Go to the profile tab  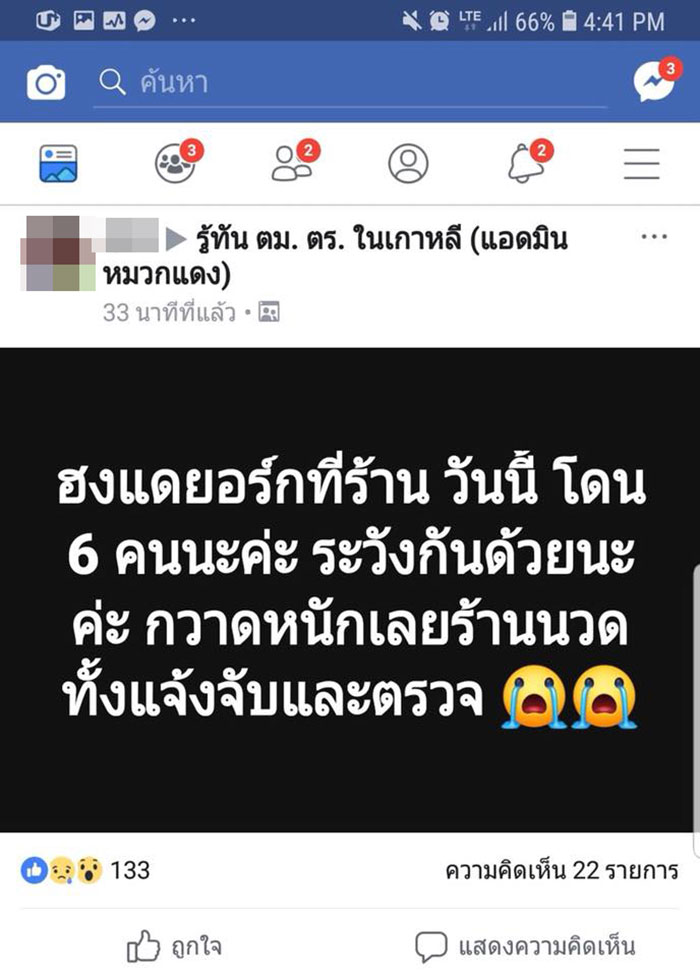(x=408, y=163)
